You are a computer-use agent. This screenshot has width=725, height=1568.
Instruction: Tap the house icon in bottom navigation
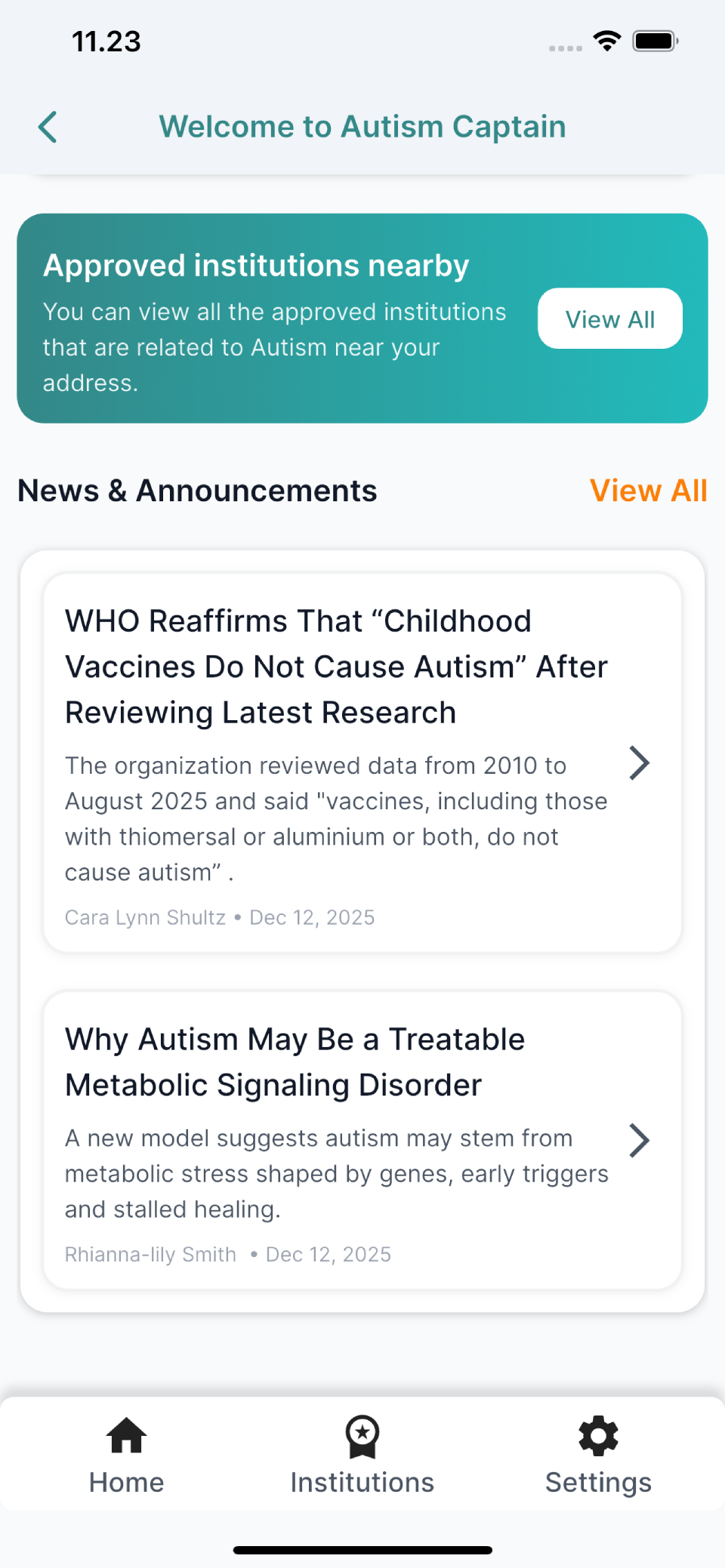click(x=125, y=1435)
